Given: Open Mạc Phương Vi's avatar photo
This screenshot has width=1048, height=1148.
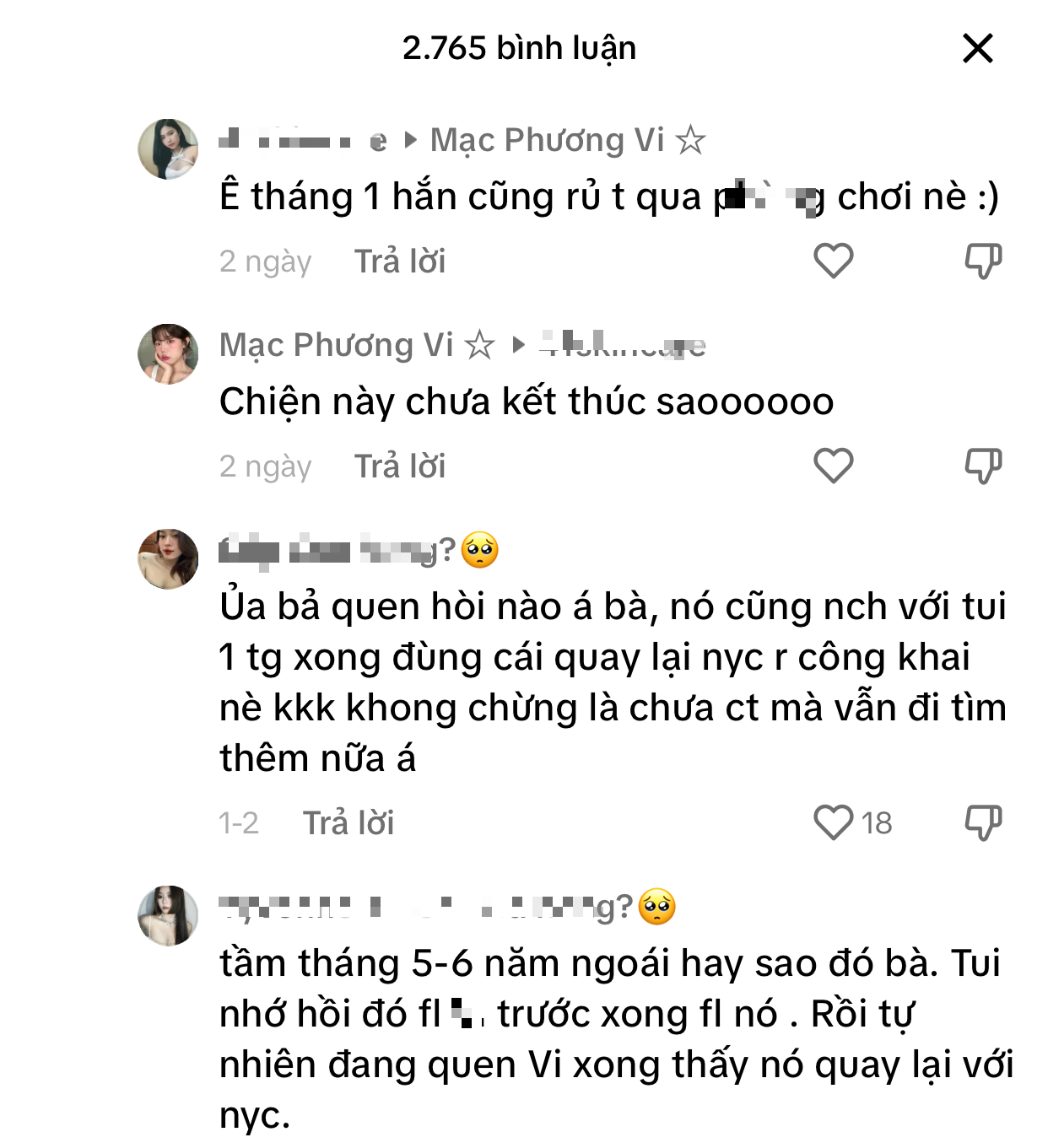Looking at the screenshot, I should [x=168, y=354].
